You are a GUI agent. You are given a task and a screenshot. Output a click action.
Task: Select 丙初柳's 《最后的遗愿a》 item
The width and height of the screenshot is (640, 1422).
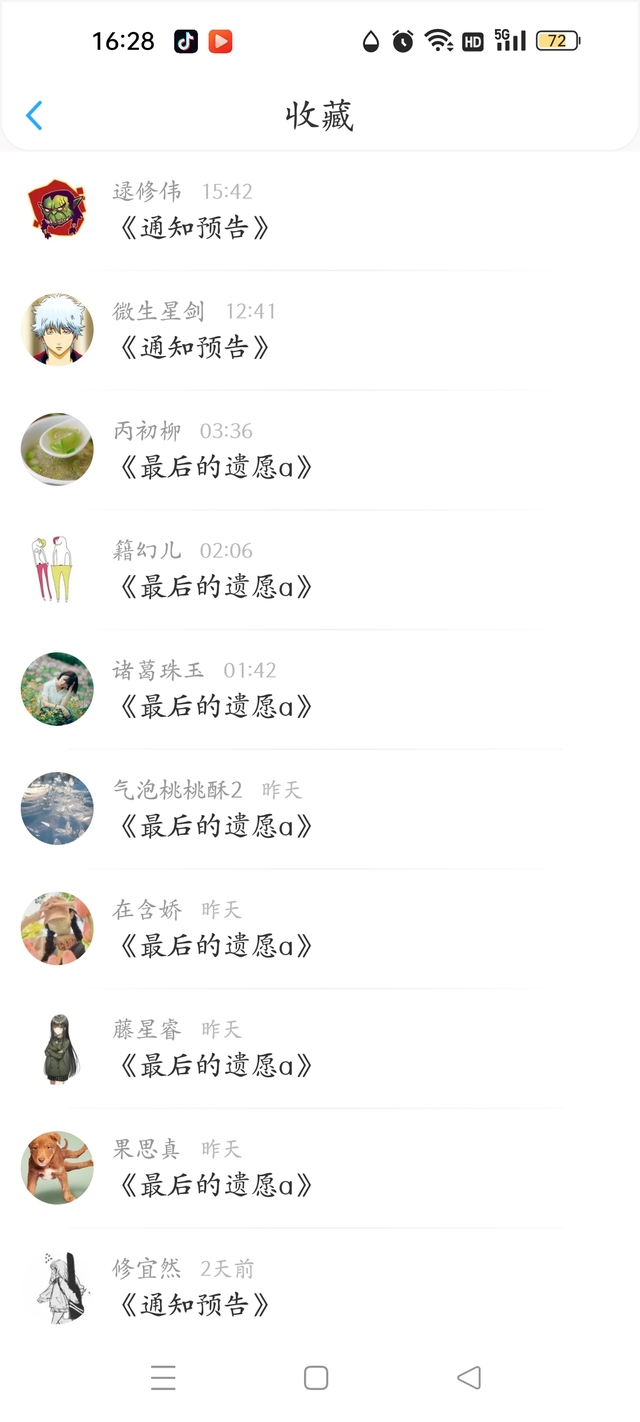(216, 467)
